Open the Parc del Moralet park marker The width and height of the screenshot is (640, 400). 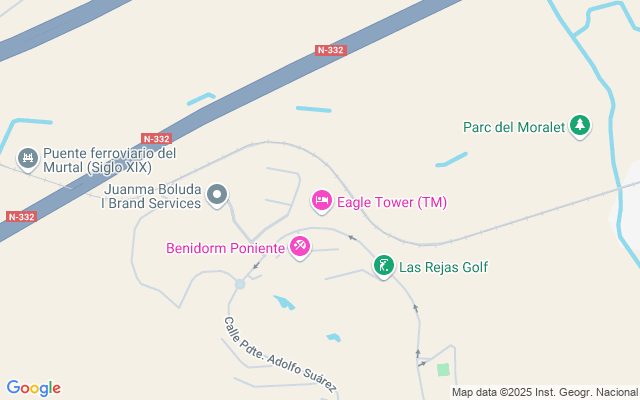(579, 127)
